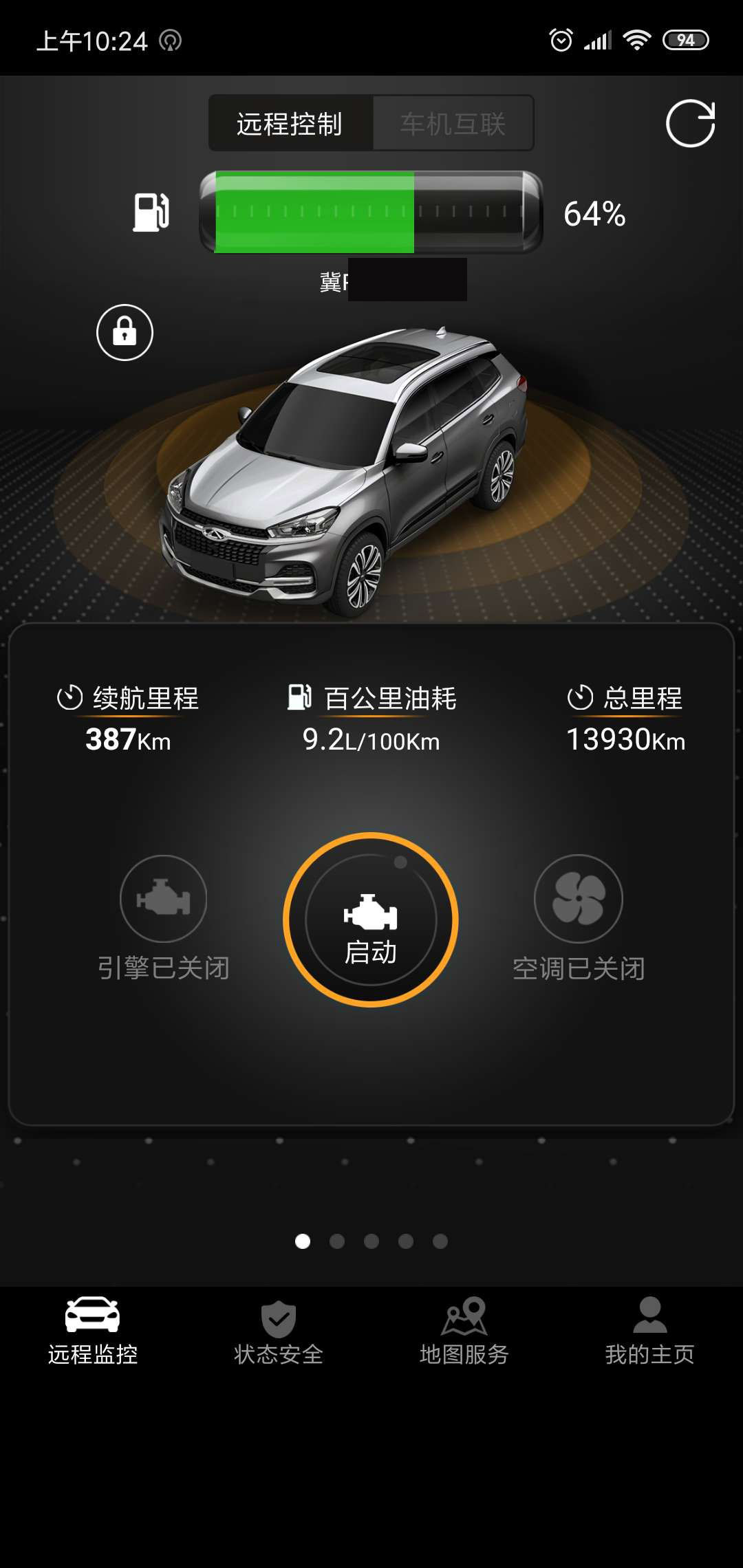Refresh the vehicle status
Screen dimensions: 743x1568
click(690, 123)
